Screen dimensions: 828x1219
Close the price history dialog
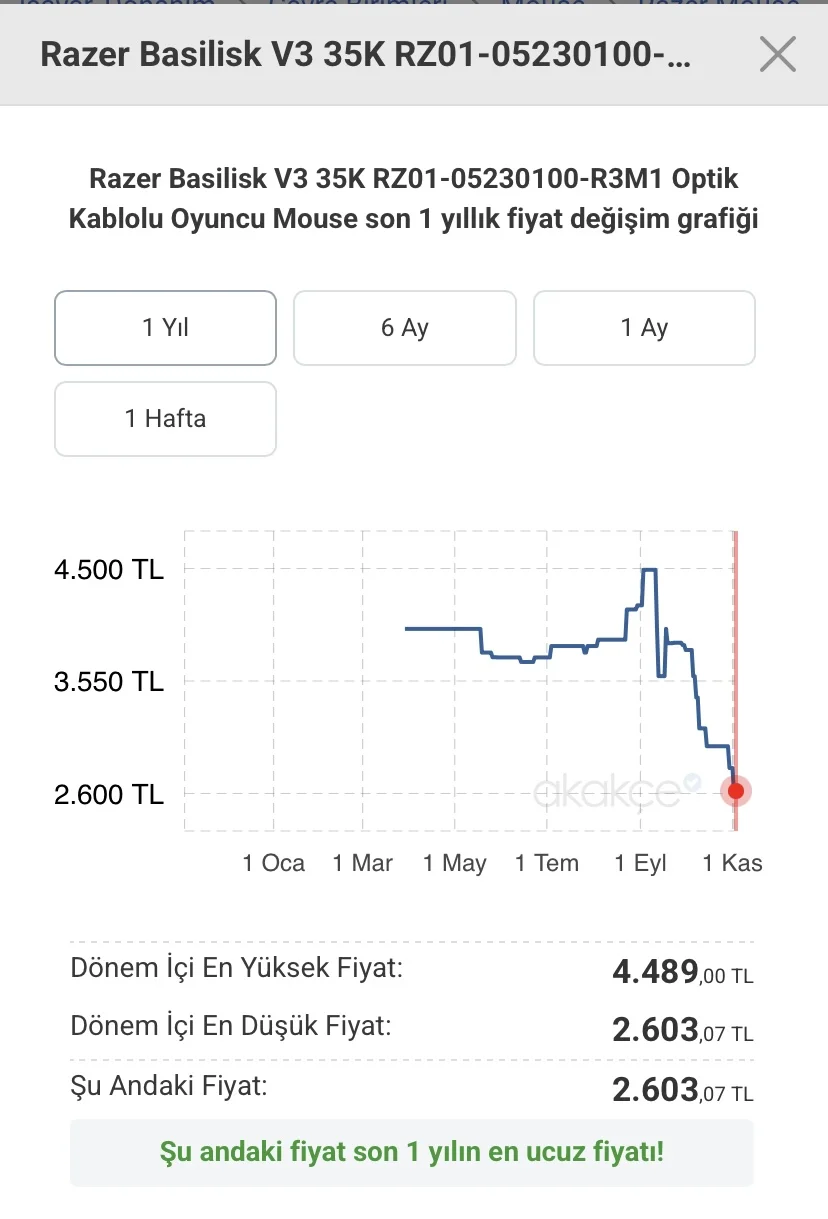pos(777,54)
